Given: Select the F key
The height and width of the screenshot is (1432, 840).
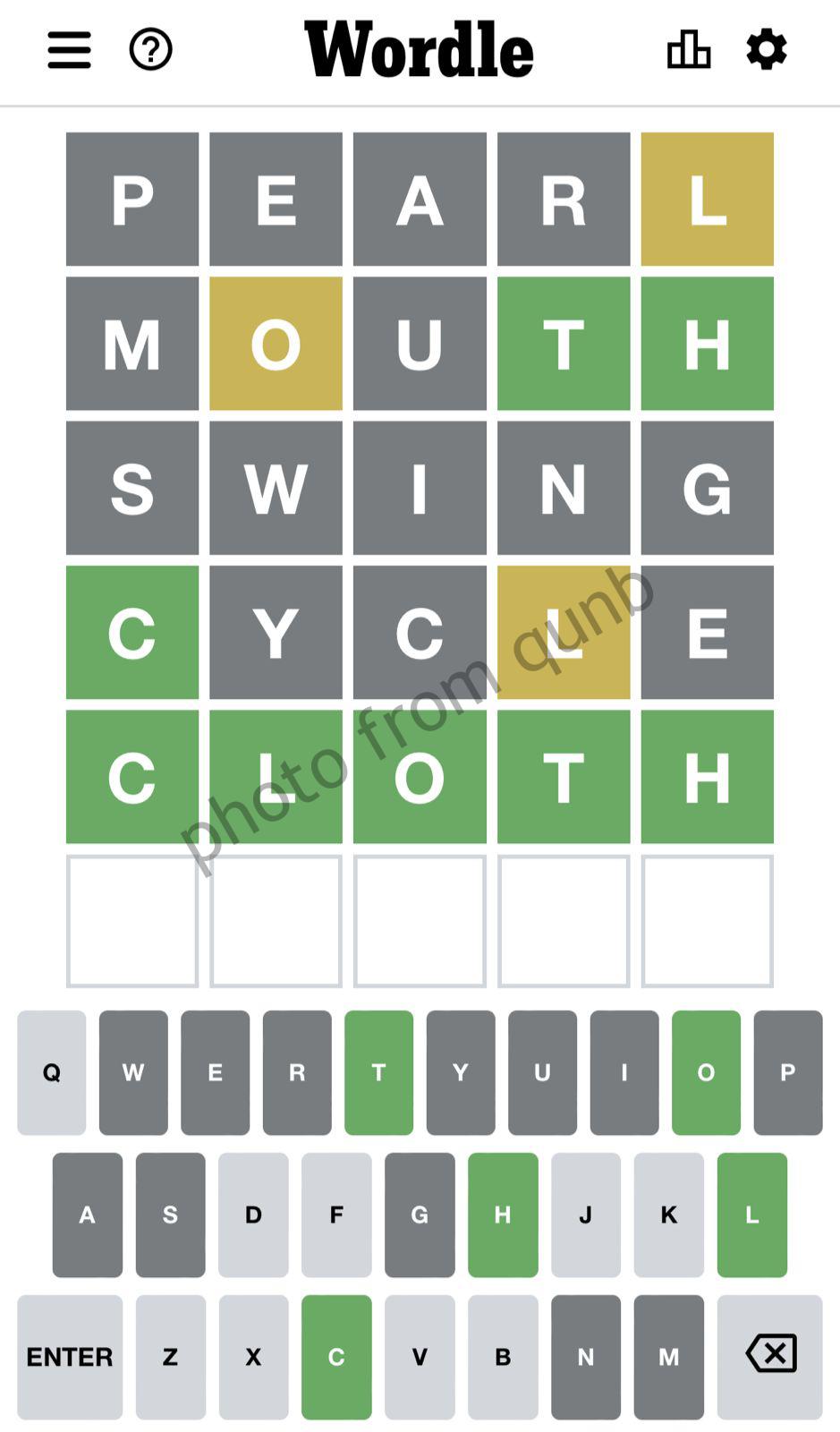Looking at the screenshot, I should click(336, 1215).
